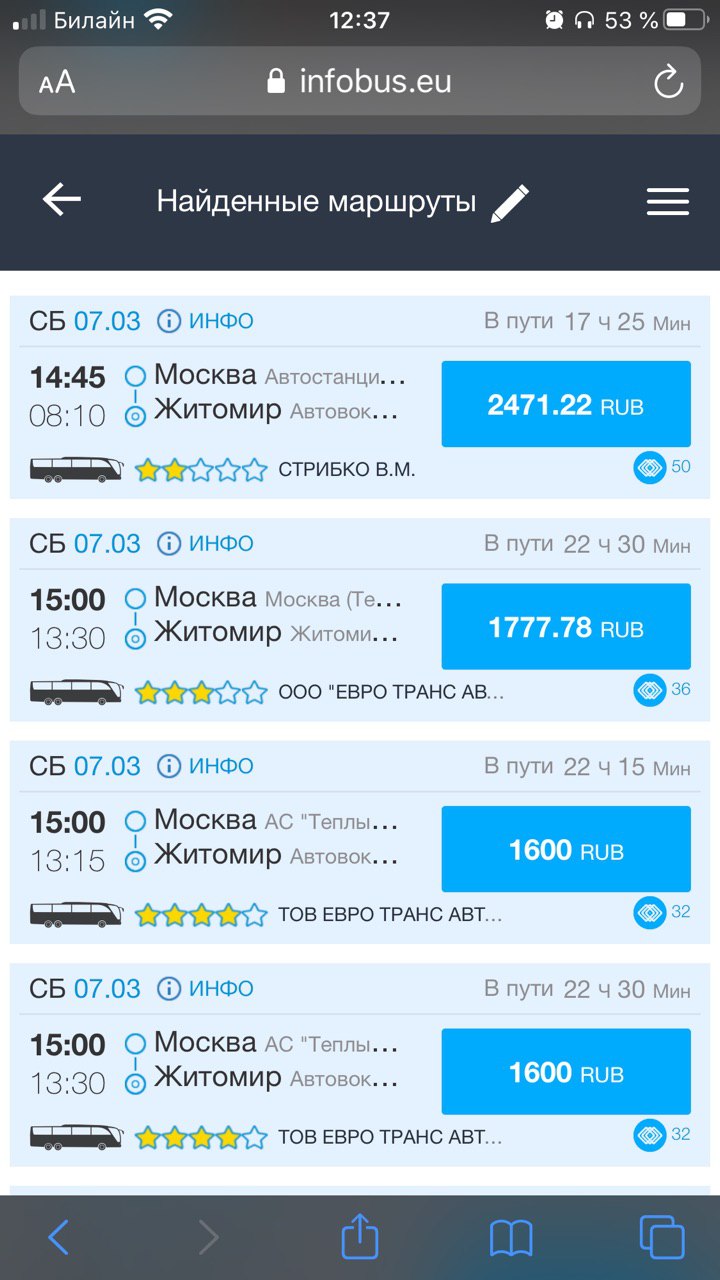Share this page from the Safari toolbar

pyautogui.click(x=360, y=1237)
